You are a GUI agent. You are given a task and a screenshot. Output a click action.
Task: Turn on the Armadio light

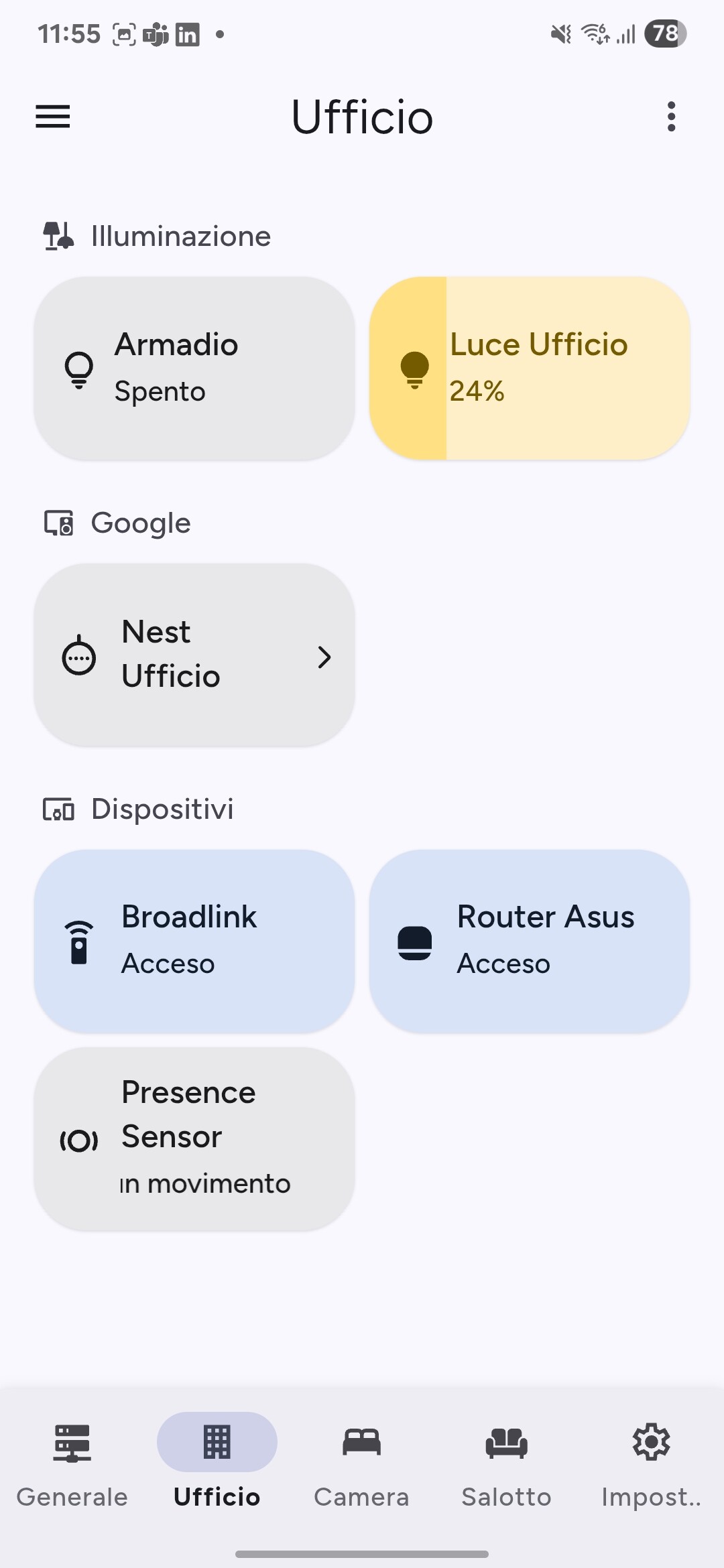194,369
